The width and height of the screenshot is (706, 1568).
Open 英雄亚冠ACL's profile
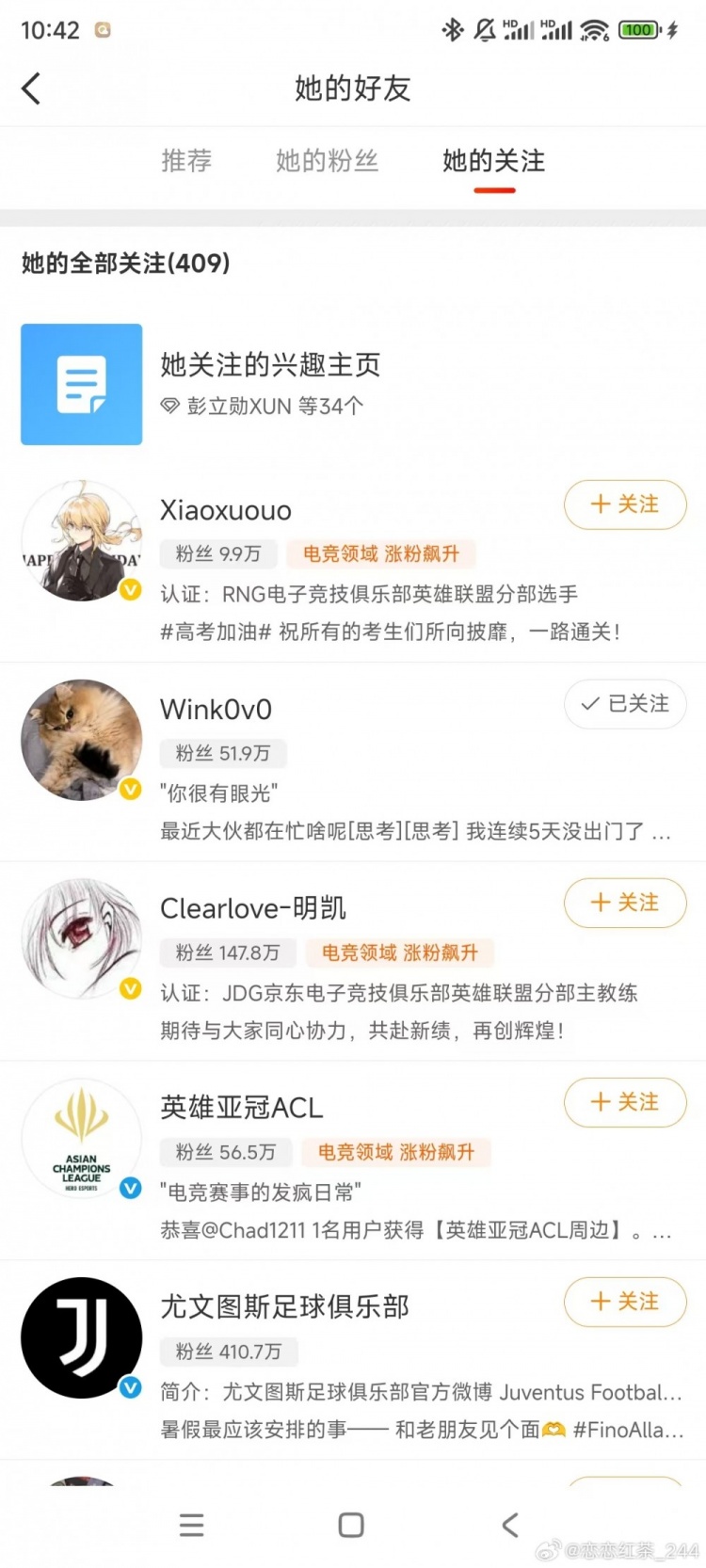(241, 1108)
